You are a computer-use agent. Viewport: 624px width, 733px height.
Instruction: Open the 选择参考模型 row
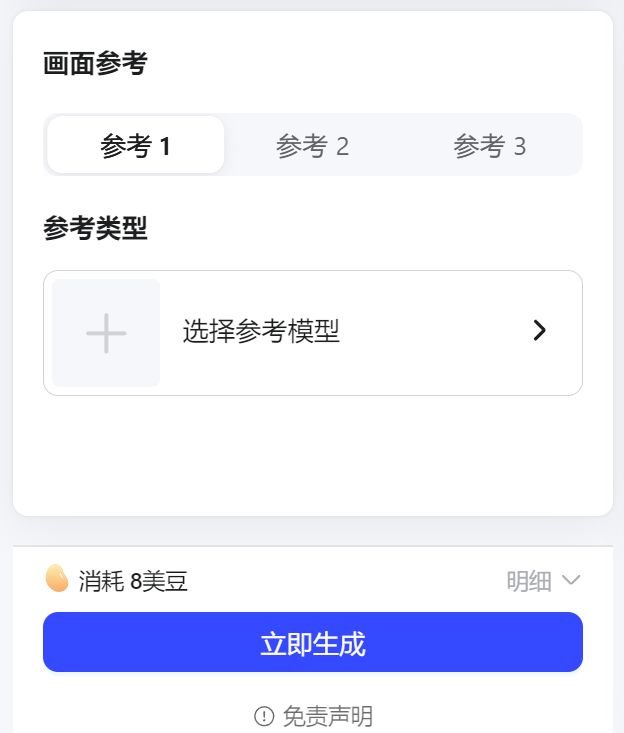click(312, 332)
